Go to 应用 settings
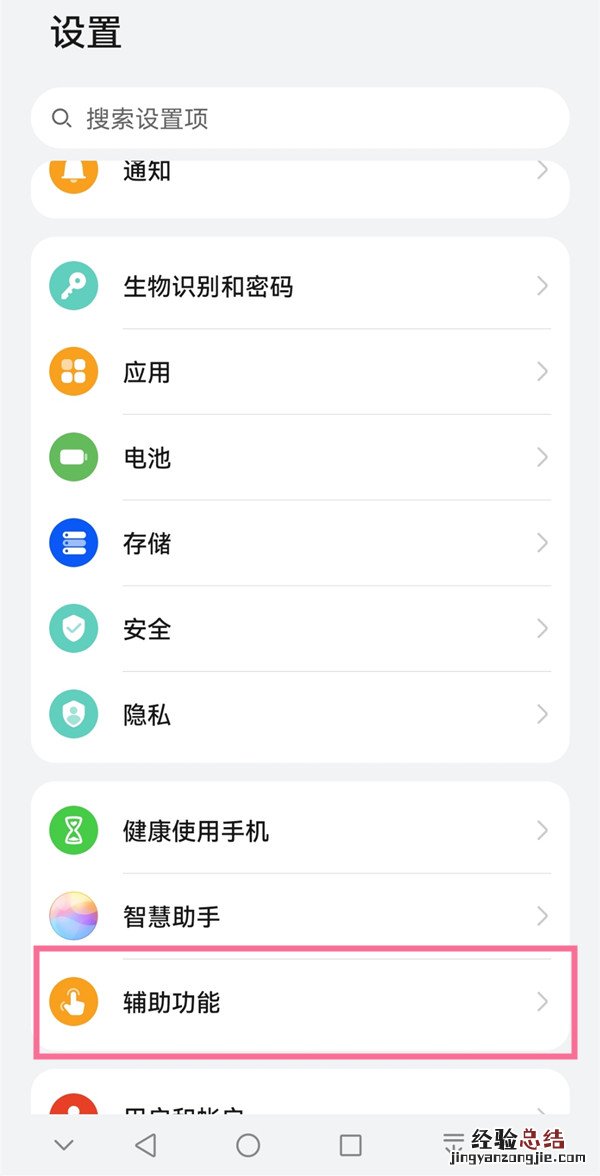The width and height of the screenshot is (600, 1176). pyautogui.click(x=300, y=373)
